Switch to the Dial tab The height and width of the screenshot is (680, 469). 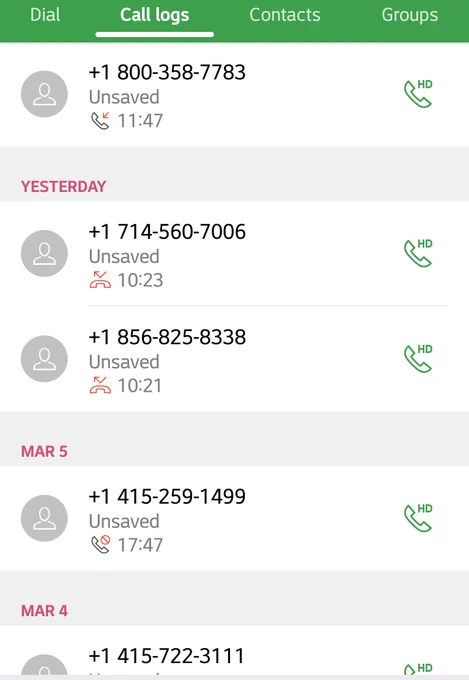(x=45, y=15)
